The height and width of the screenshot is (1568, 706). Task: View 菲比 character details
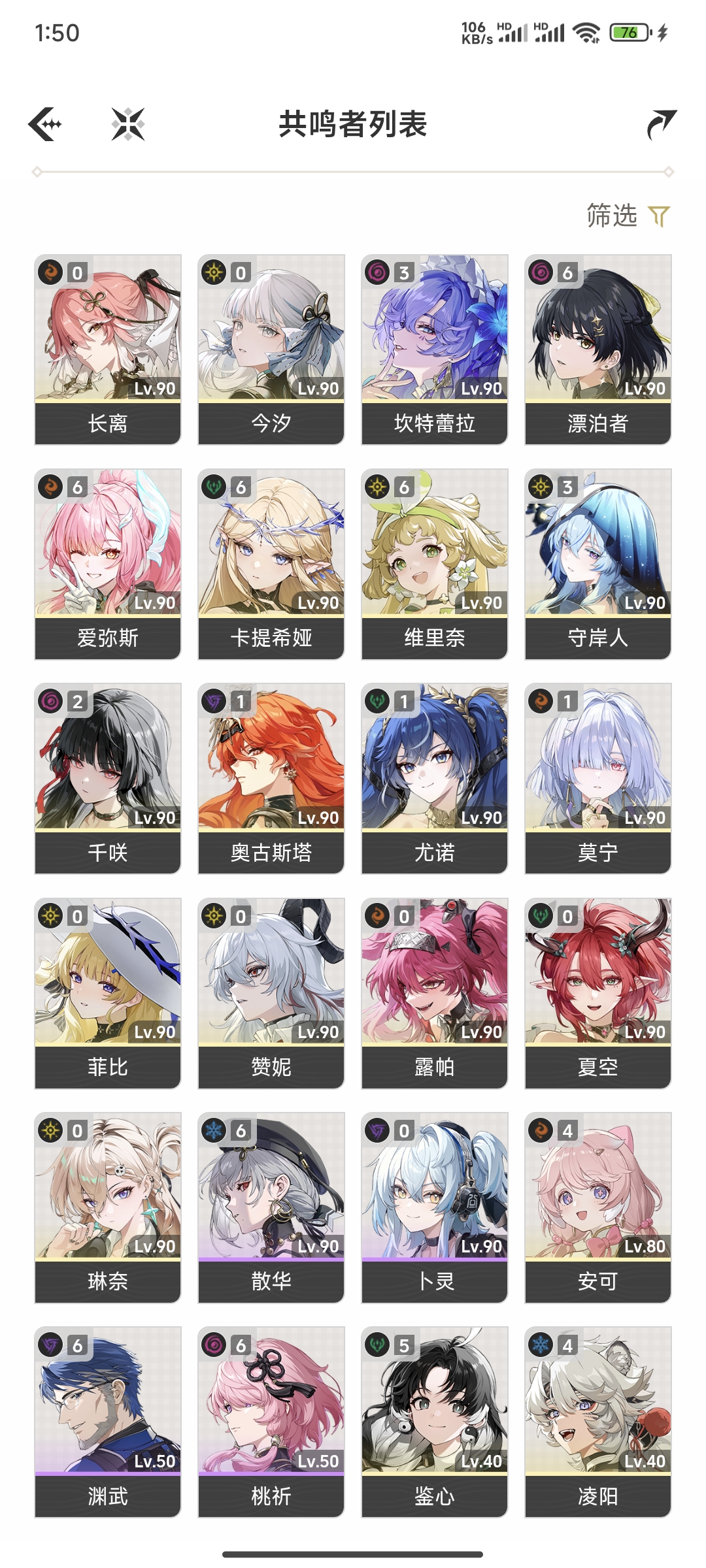108,993
